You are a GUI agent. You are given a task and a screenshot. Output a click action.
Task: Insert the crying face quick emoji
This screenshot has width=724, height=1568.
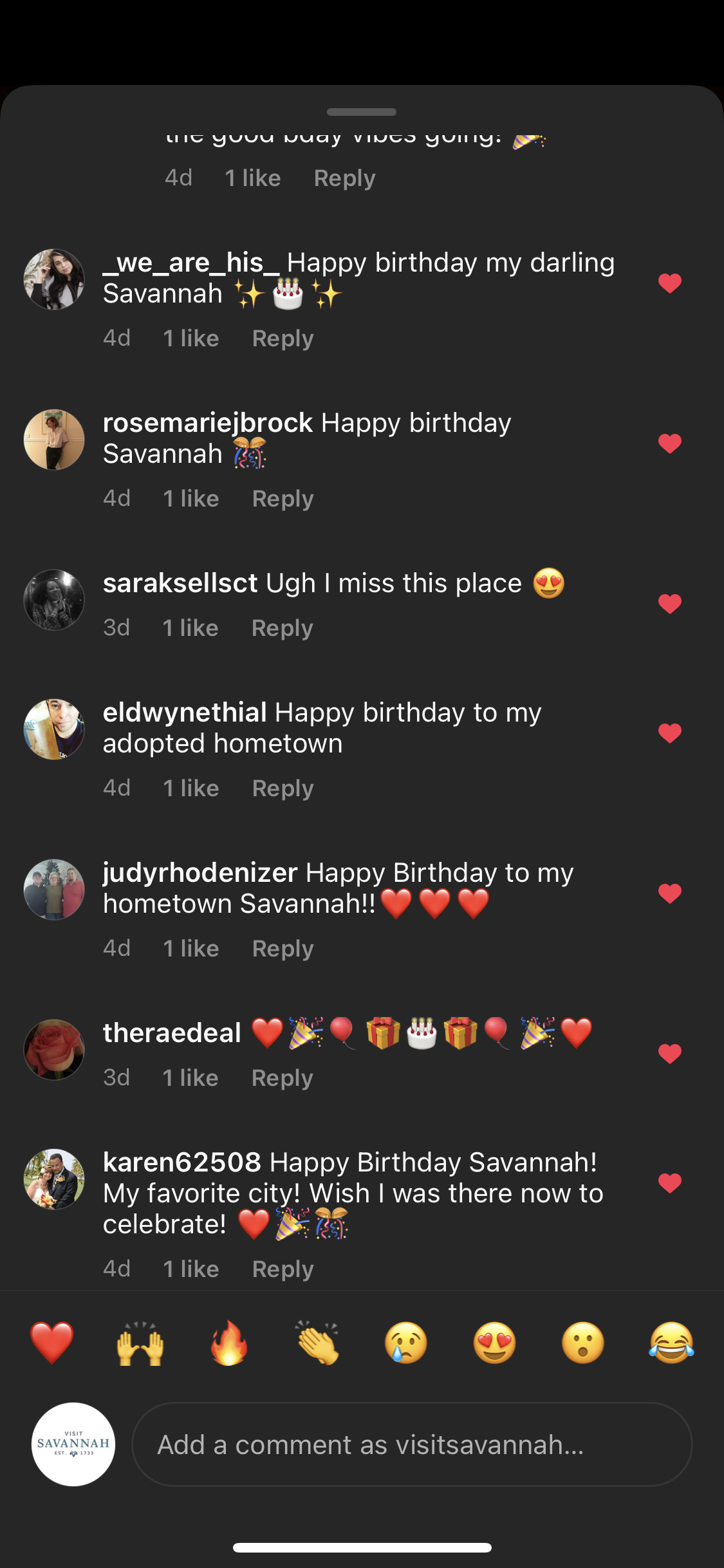click(406, 1343)
